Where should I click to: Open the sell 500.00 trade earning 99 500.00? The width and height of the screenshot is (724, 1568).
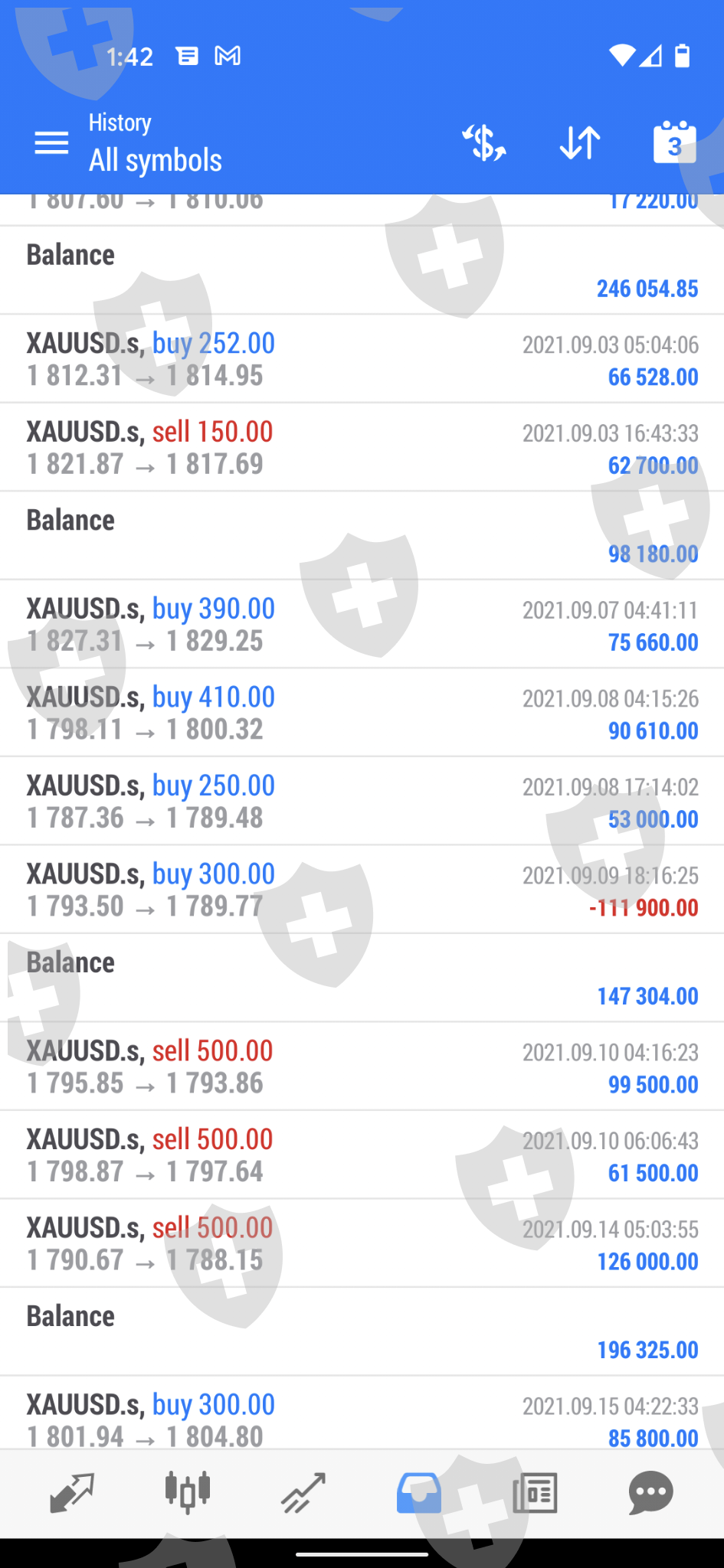point(362,1067)
